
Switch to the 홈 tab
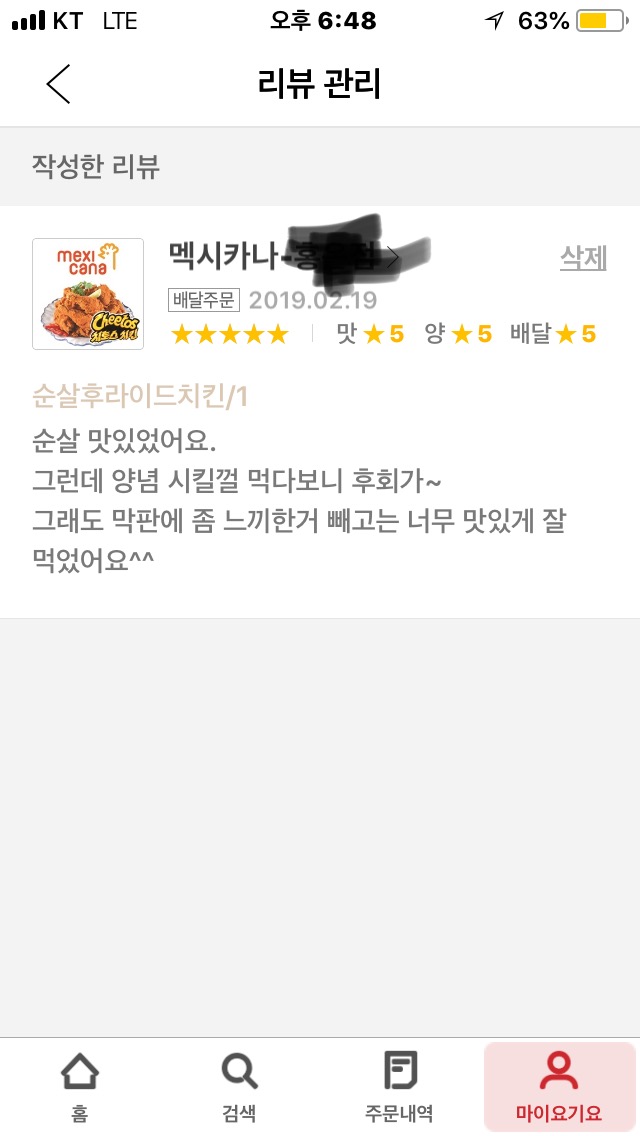tap(80, 1086)
